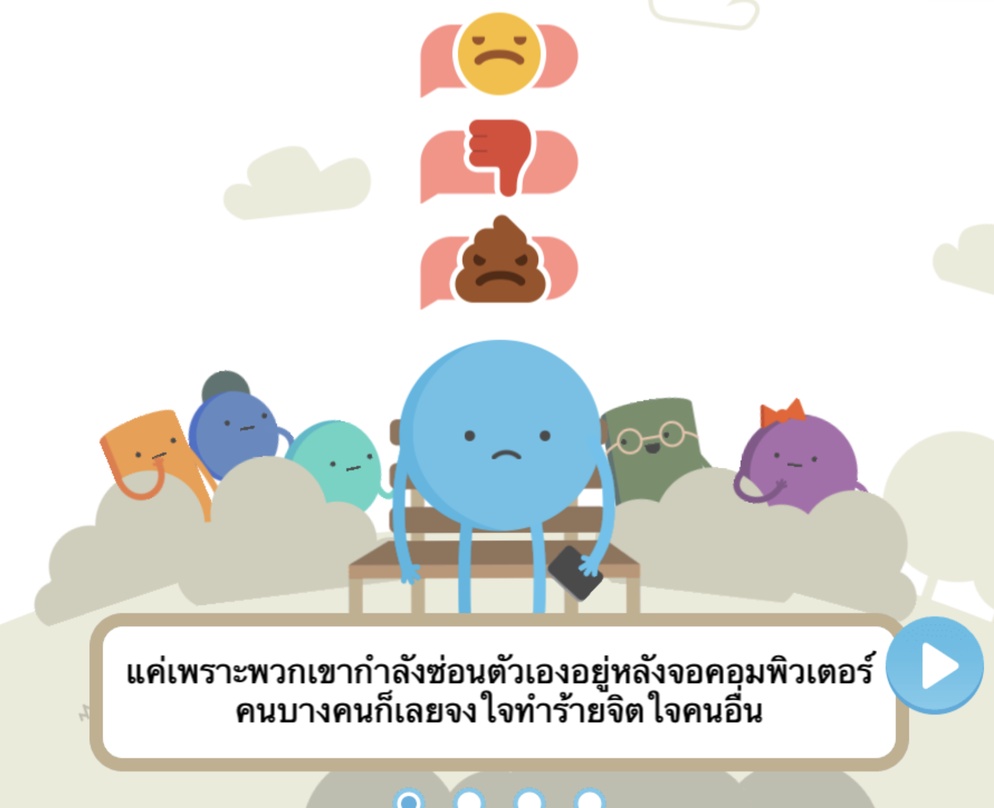Tap the blue next arrow button
The image size is (994, 808).
[934, 667]
